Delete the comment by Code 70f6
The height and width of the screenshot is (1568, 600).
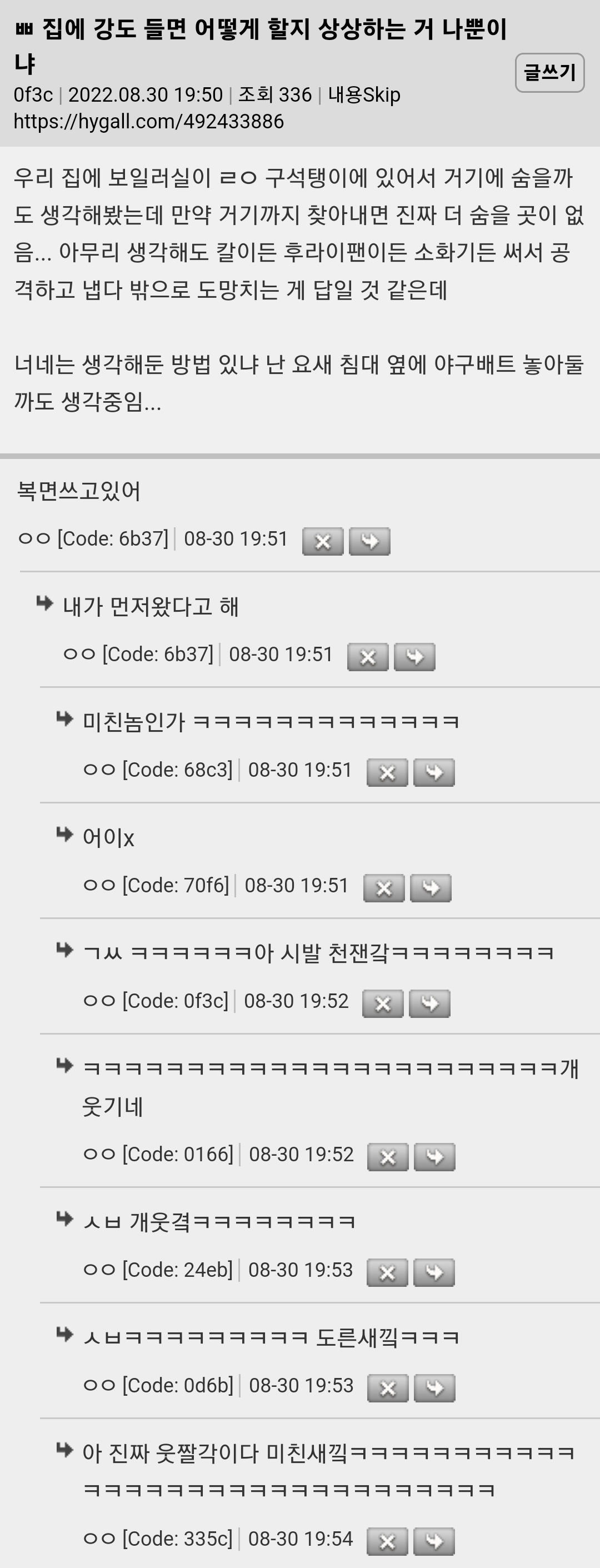pyautogui.click(x=383, y=888)
